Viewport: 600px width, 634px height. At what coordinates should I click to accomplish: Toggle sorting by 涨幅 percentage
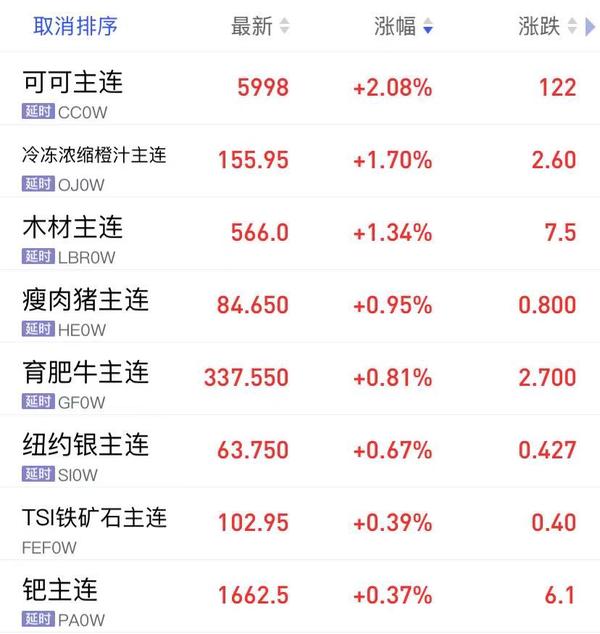[404, 27]
